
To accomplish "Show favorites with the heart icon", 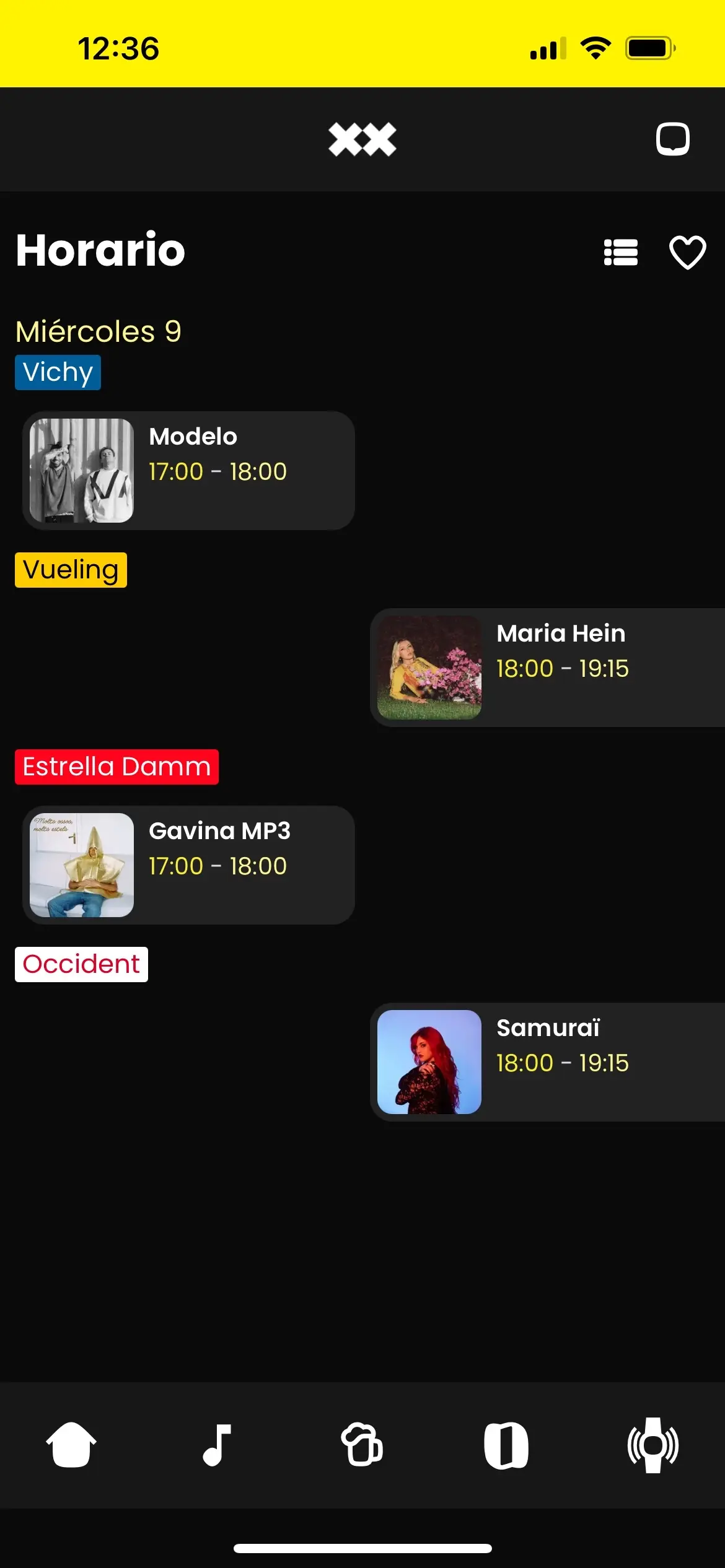I will [687, 253].
